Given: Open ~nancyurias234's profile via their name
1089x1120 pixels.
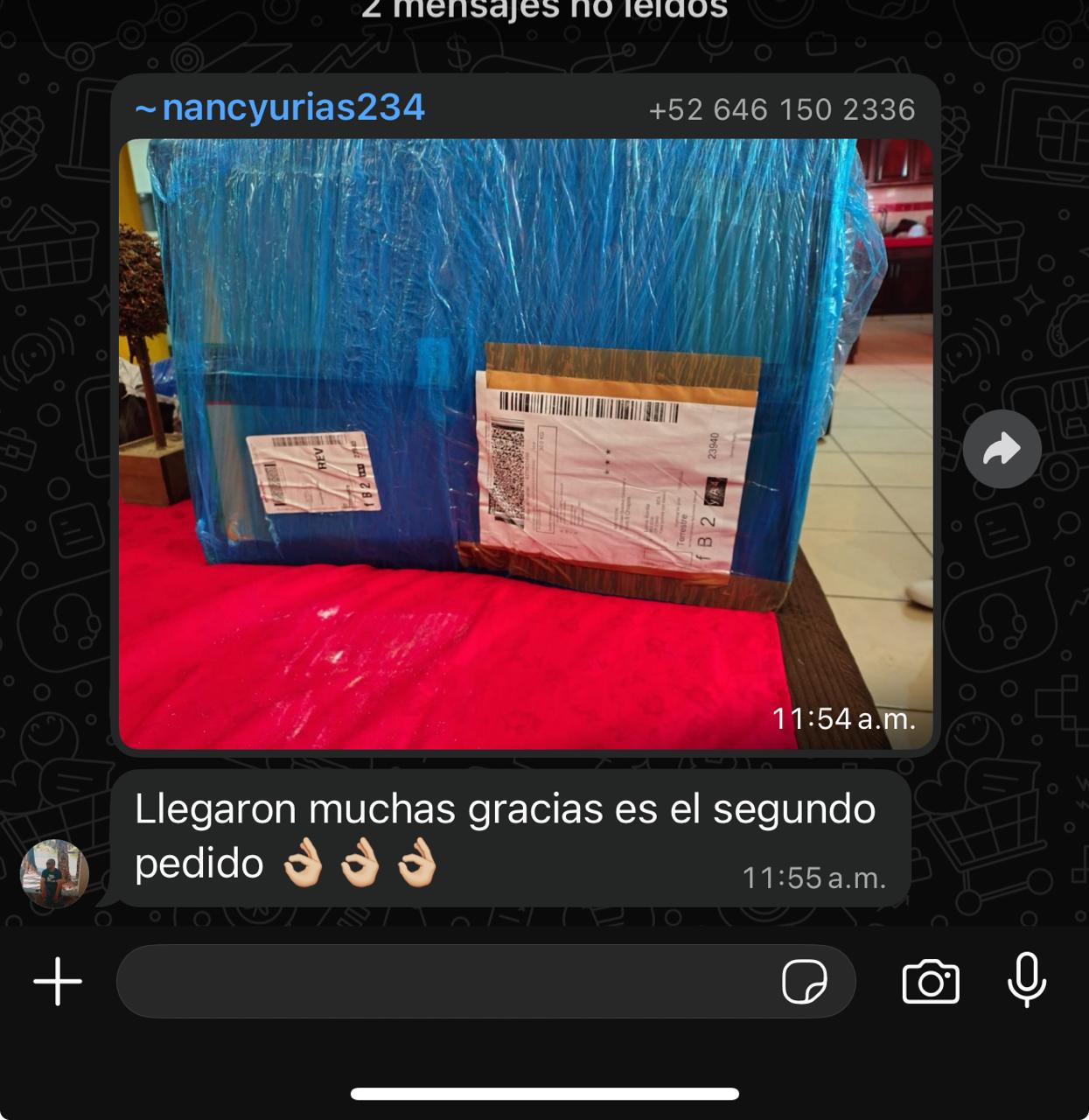Looking at the screenshot, I should tap(280, 108).
